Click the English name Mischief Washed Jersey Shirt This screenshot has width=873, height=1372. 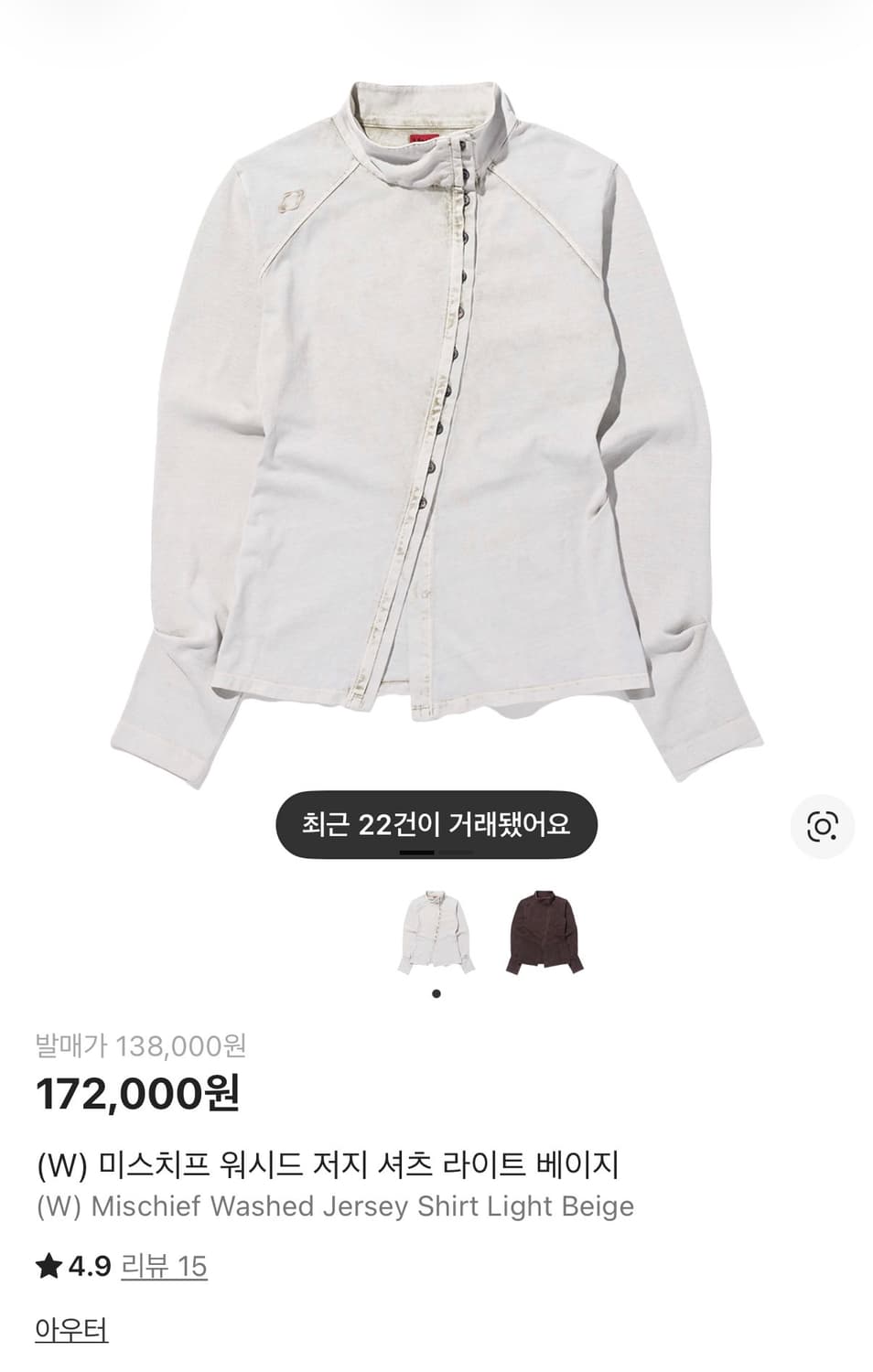pos(334,1206)
